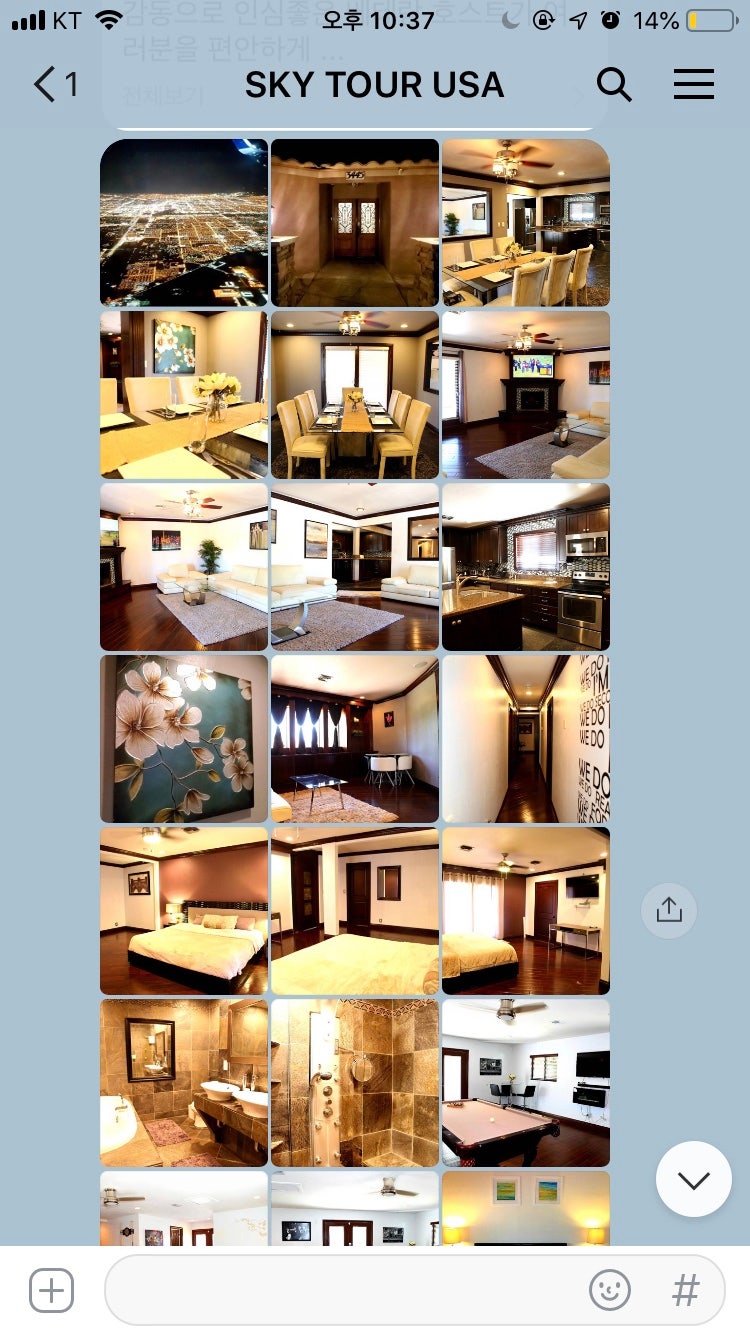View the front entrance door photo
This screenshot has height=1334, width=750.
355,222
